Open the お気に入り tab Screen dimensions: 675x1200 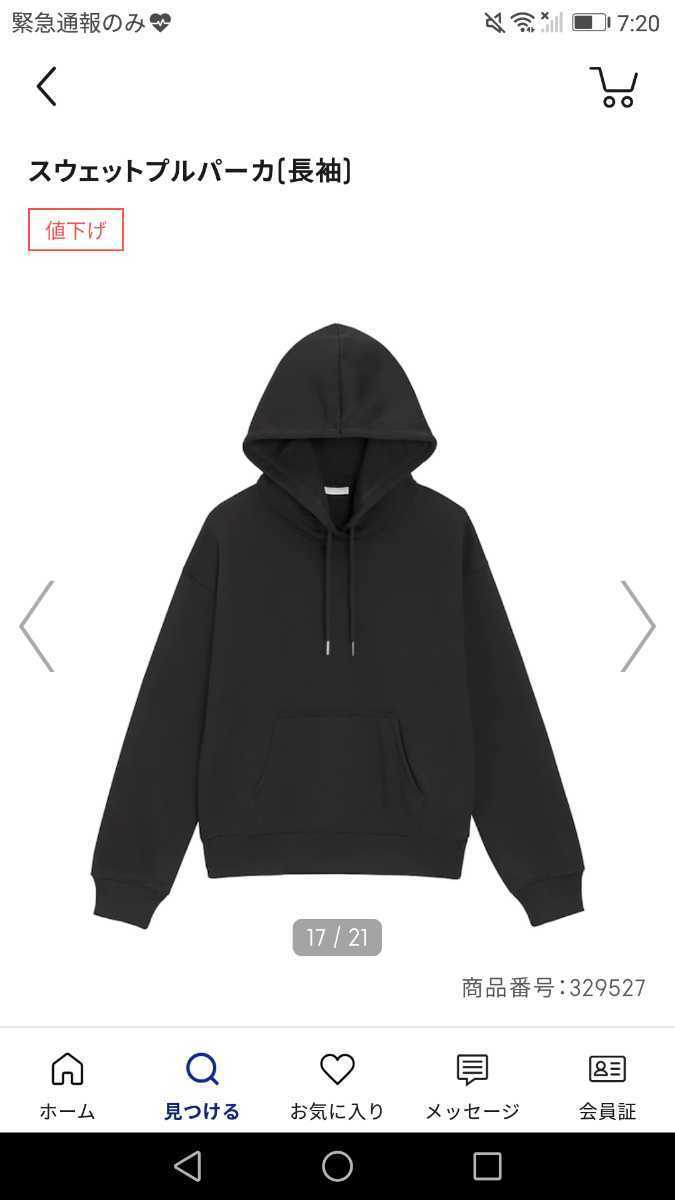(x=337, y=1085)
